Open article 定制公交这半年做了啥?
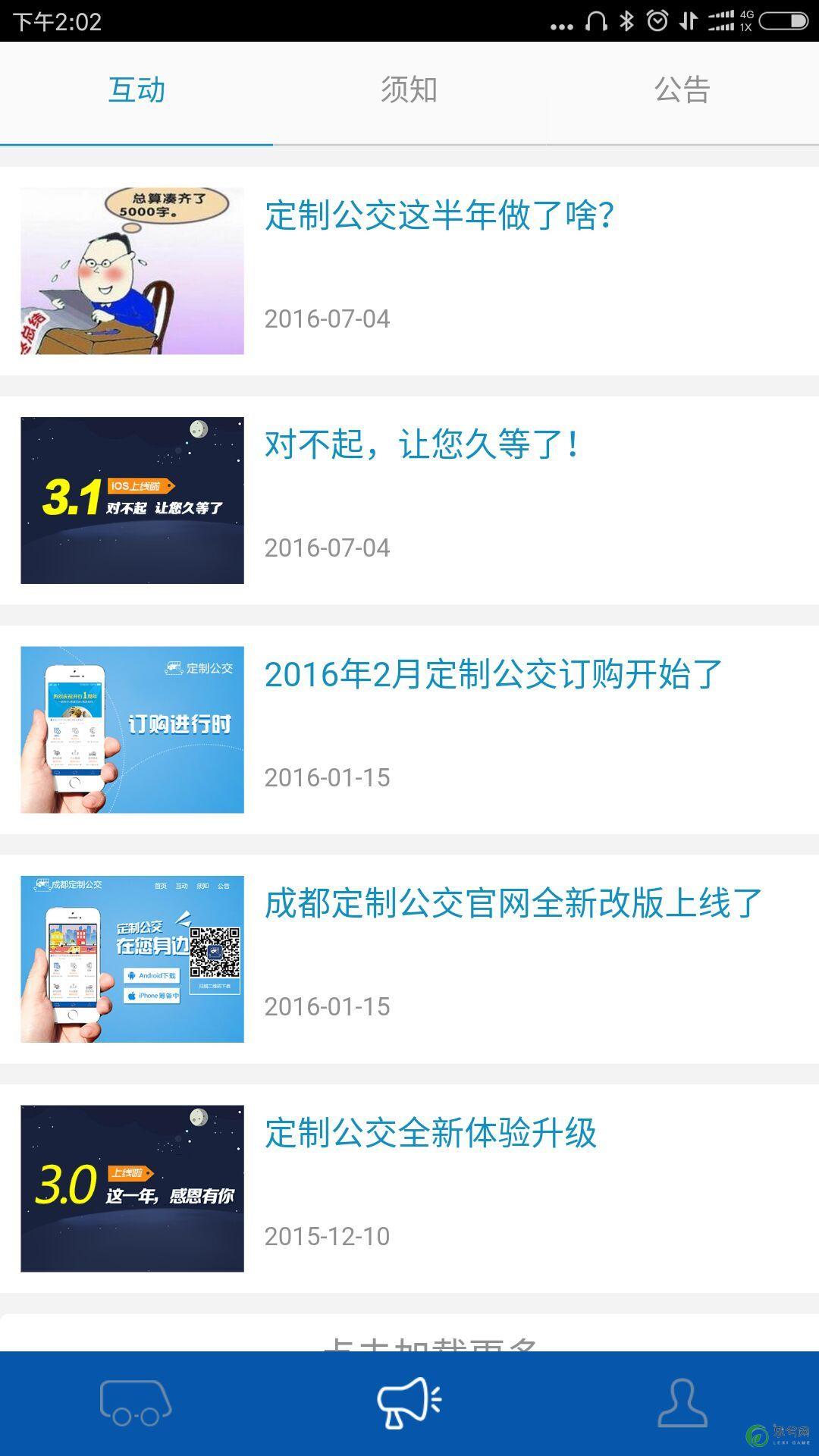Screen dimensions: 819x1456 438,216
